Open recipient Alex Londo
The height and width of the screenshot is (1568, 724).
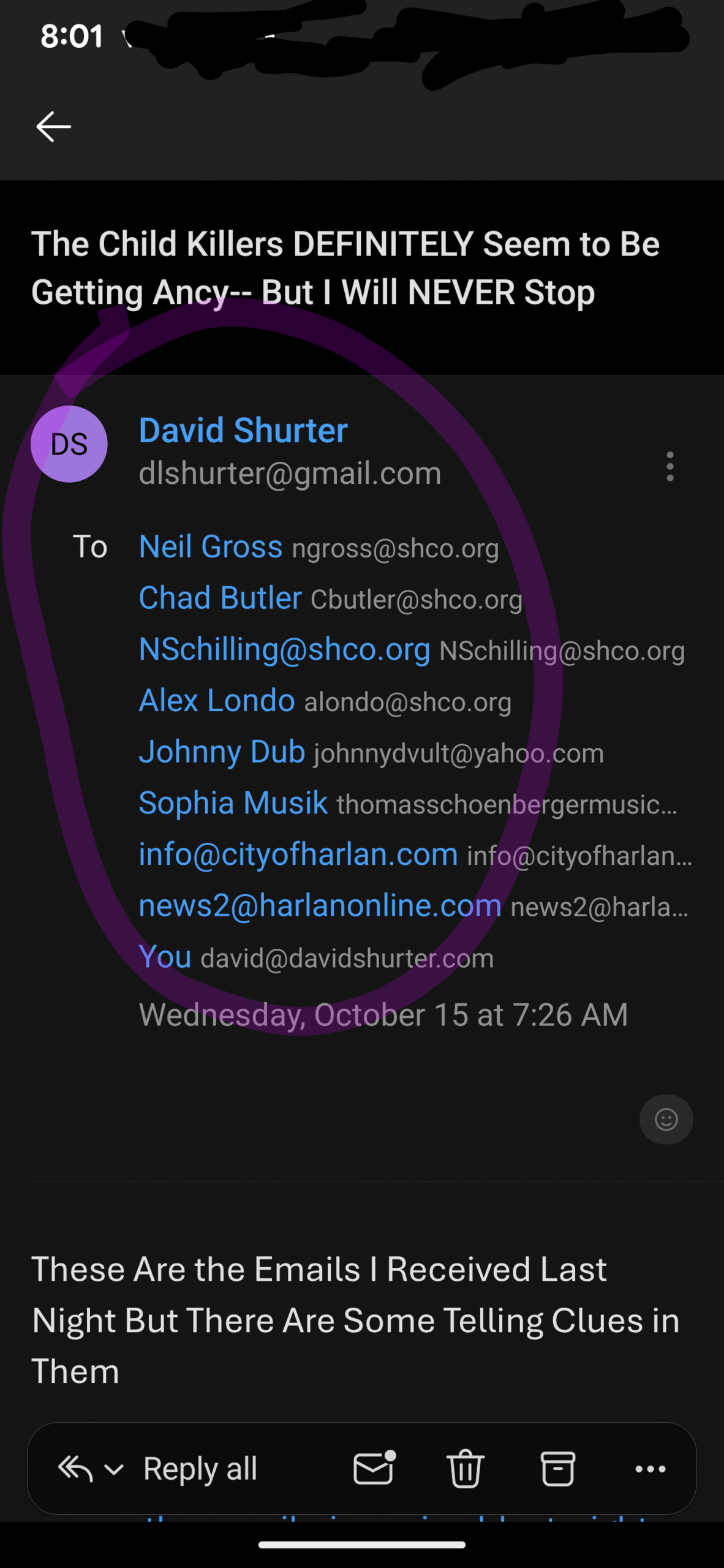click(x=217, y=700)
